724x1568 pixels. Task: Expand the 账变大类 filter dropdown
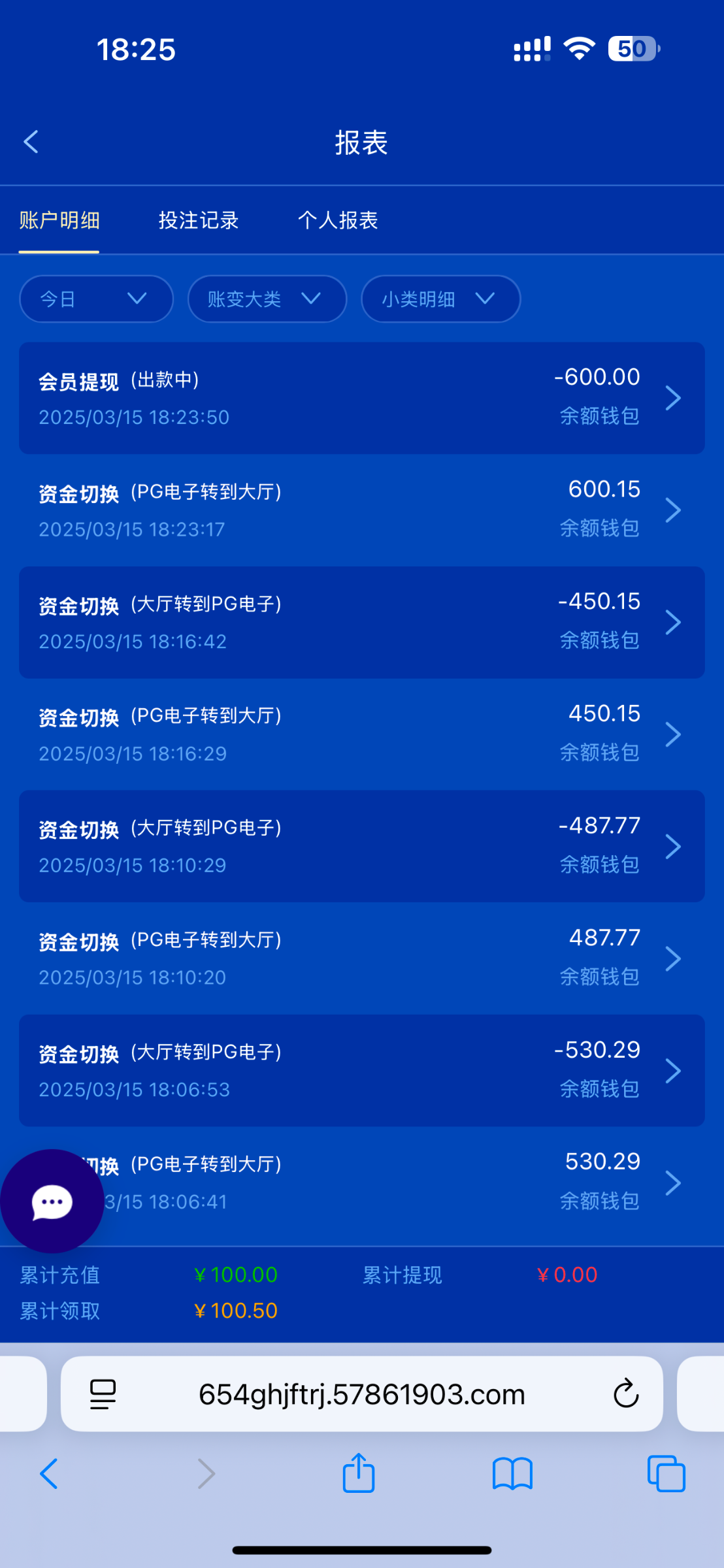point(267,299)
